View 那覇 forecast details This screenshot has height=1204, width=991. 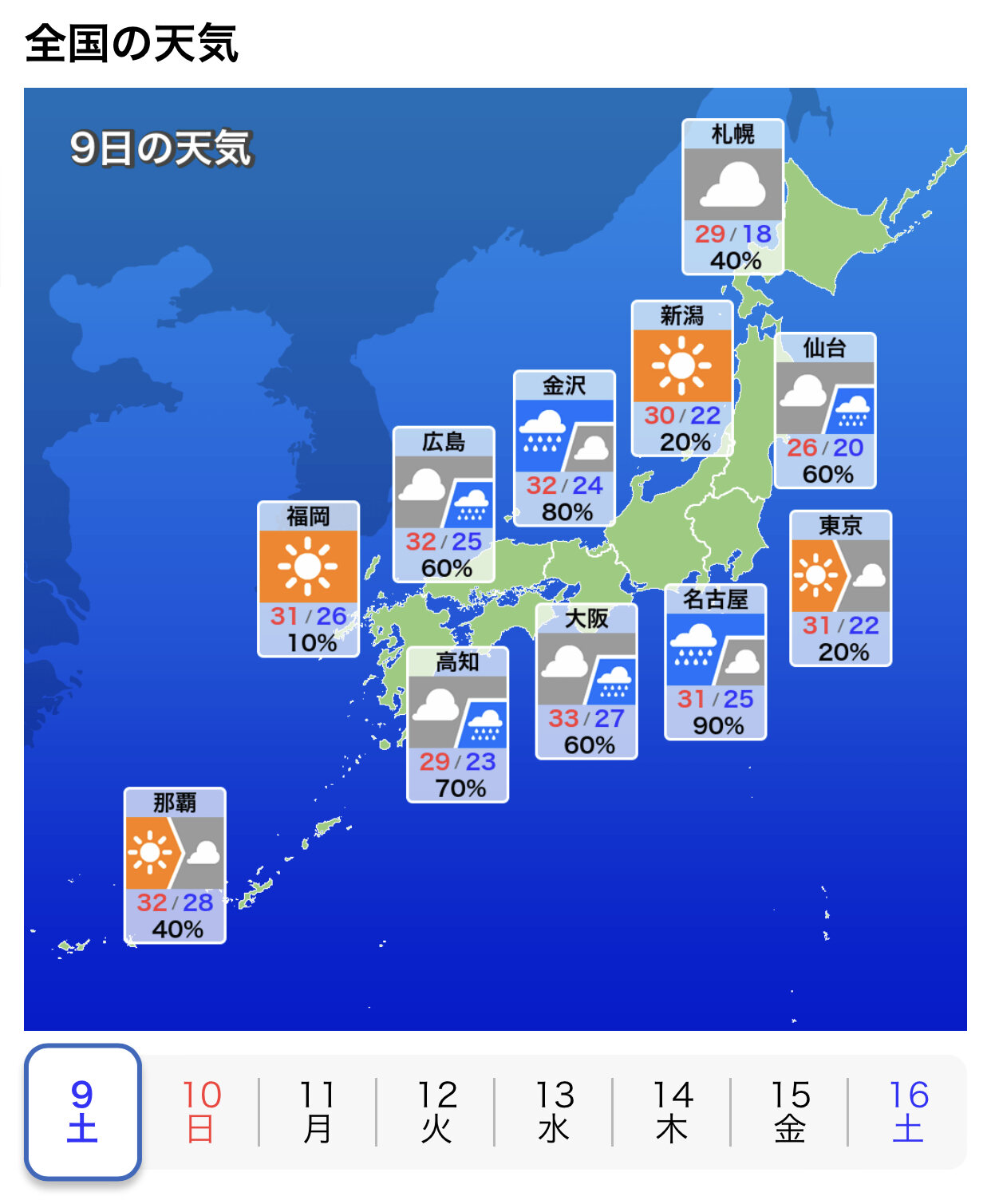(175, 866)
